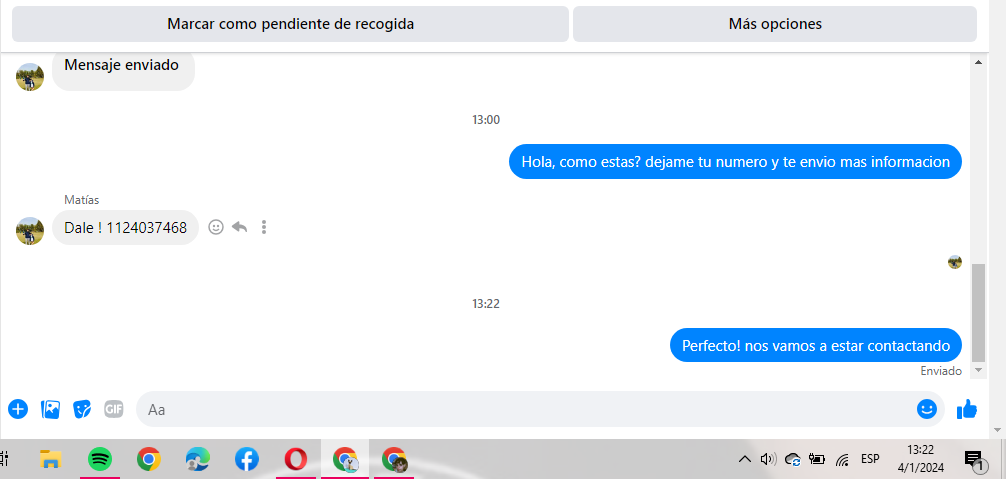Image resolution: width=1006 pixels, height=479 pixels.
Task: Open Más opciones menu
Action: pyautogui.click(x=774, y=24)
